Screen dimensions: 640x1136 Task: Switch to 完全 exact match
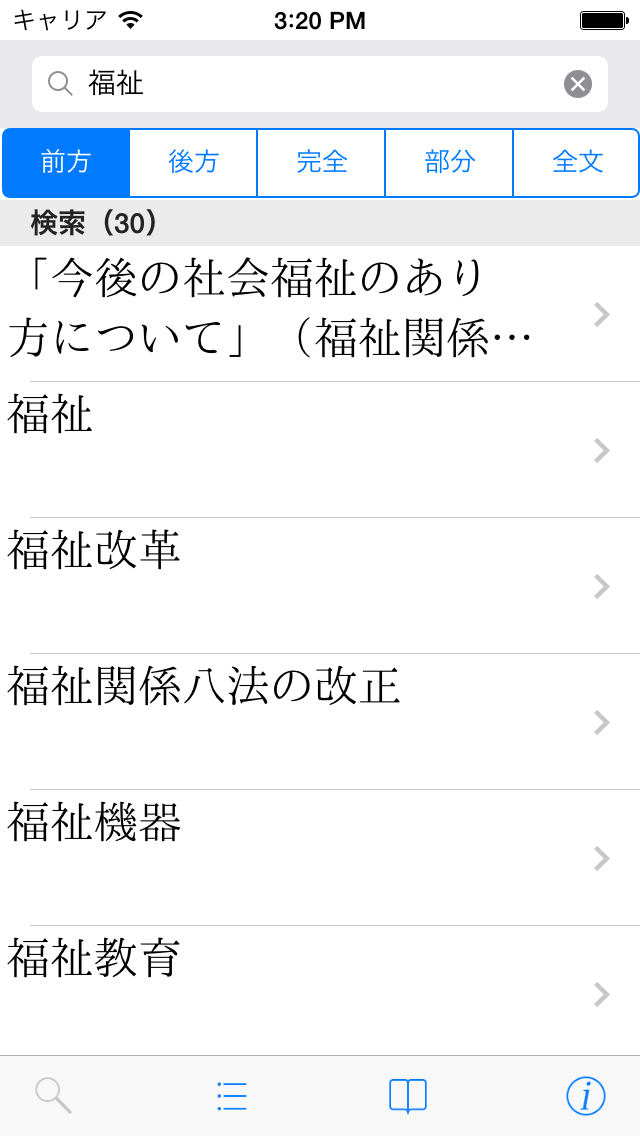point(321,162)
